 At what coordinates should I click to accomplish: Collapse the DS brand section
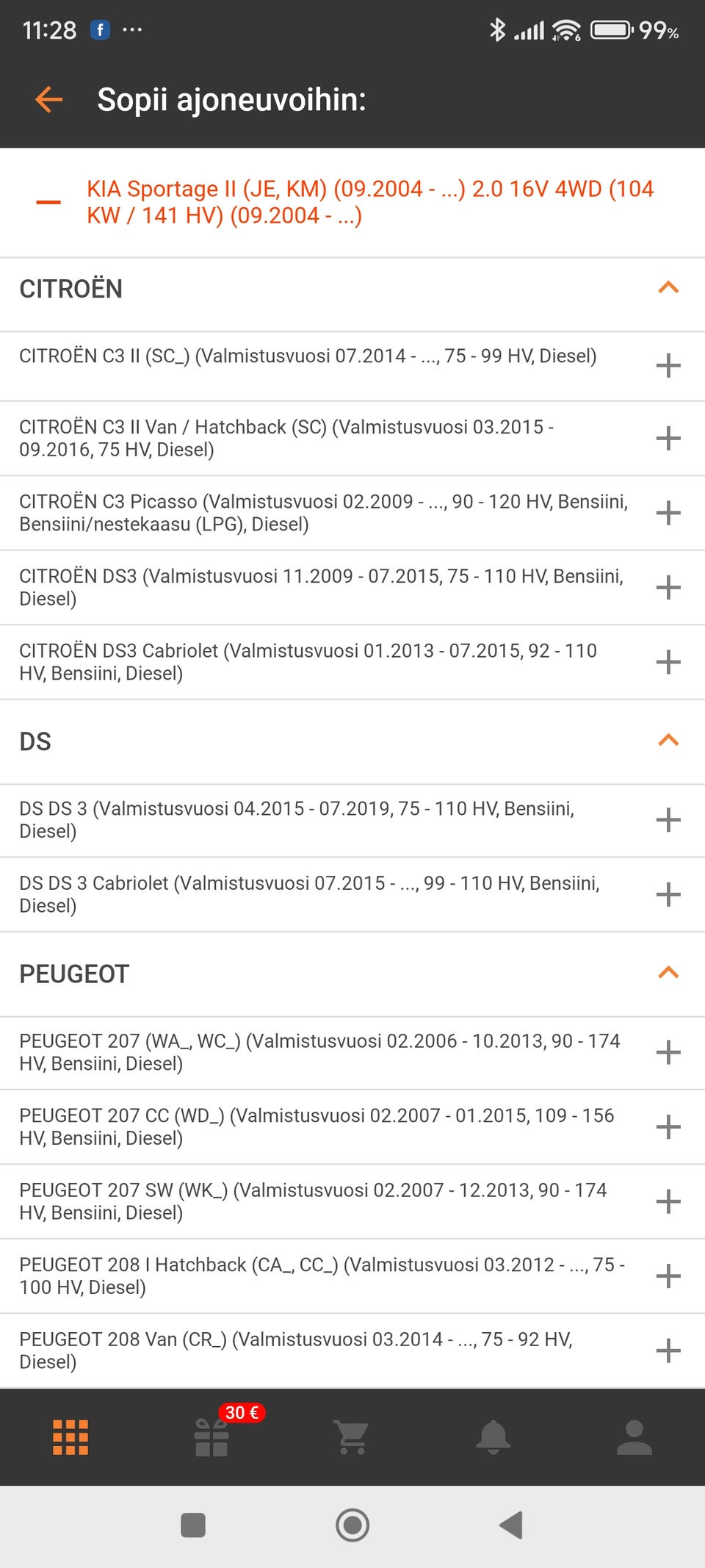point(668,741)
